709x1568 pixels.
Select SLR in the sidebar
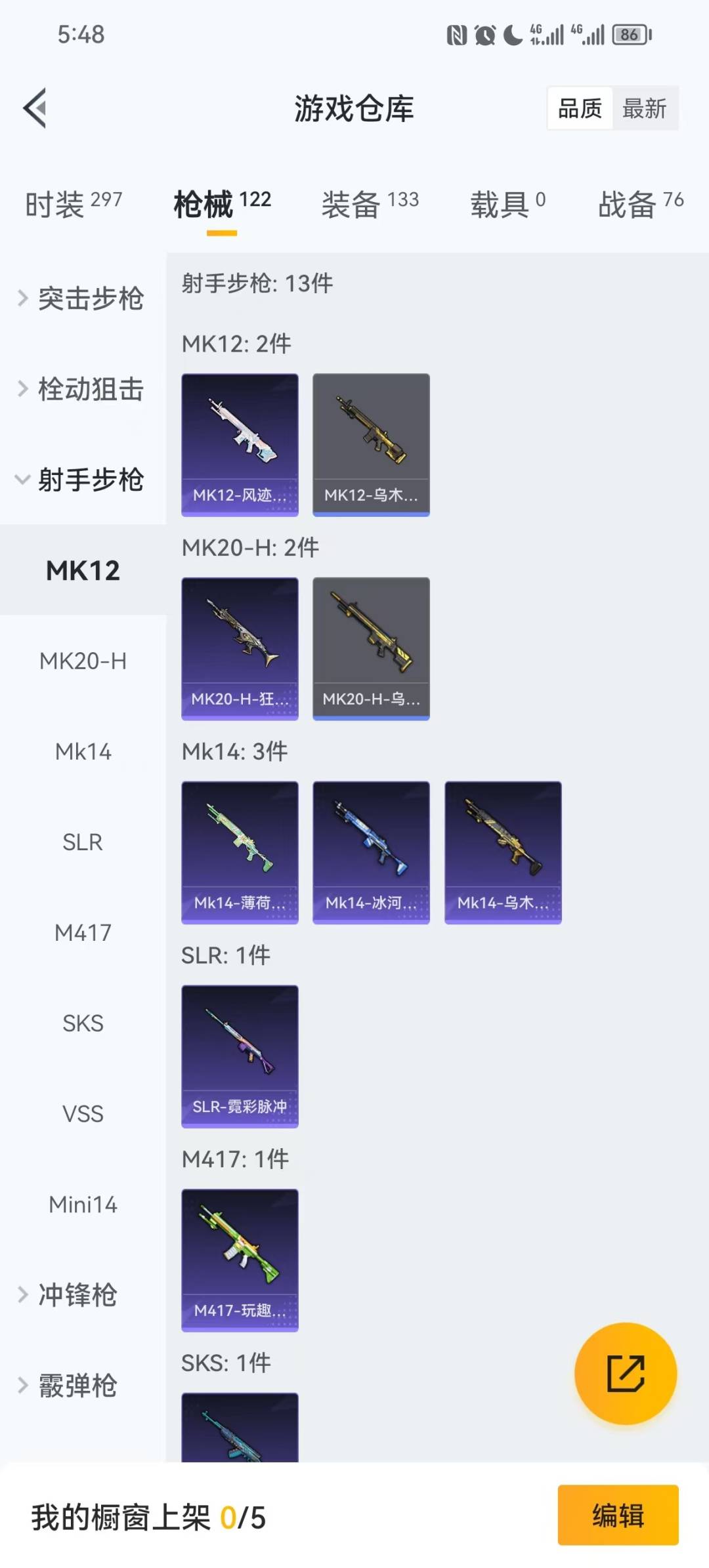[83, 842]
